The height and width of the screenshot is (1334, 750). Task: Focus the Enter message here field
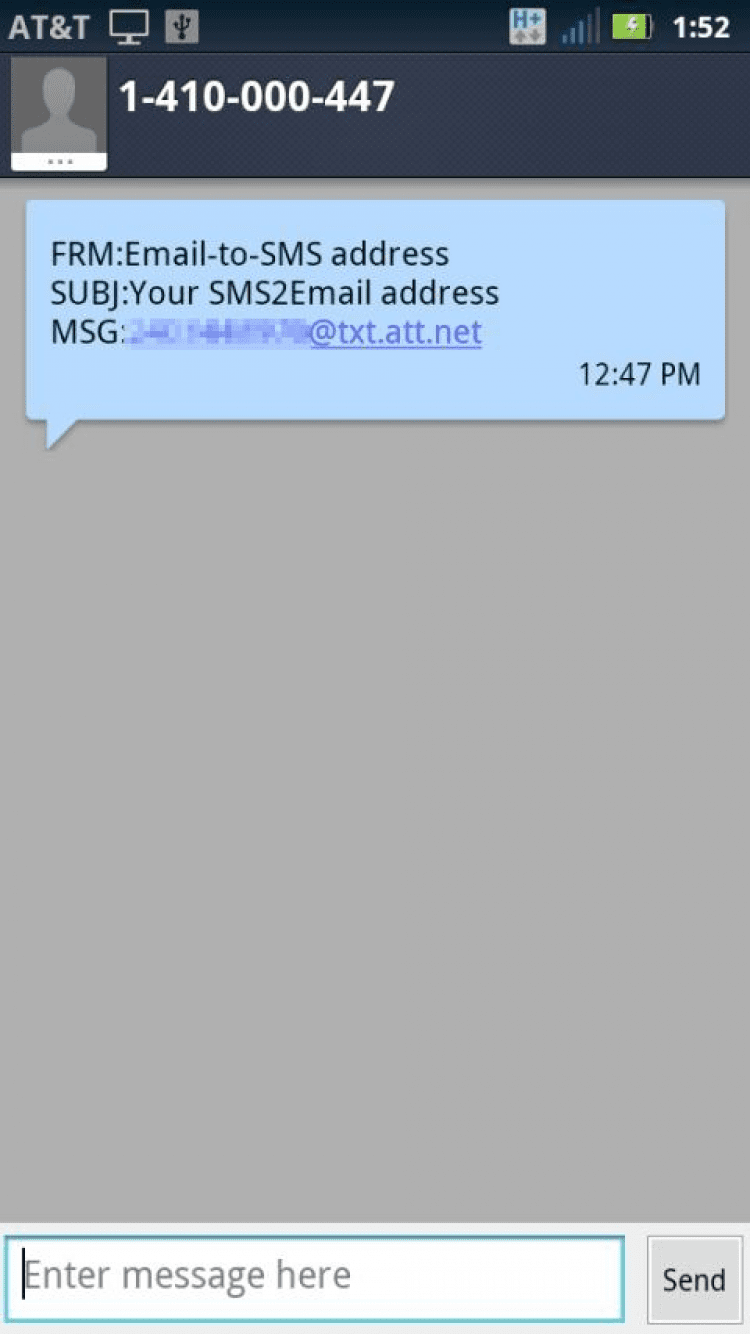point(314,1277)
